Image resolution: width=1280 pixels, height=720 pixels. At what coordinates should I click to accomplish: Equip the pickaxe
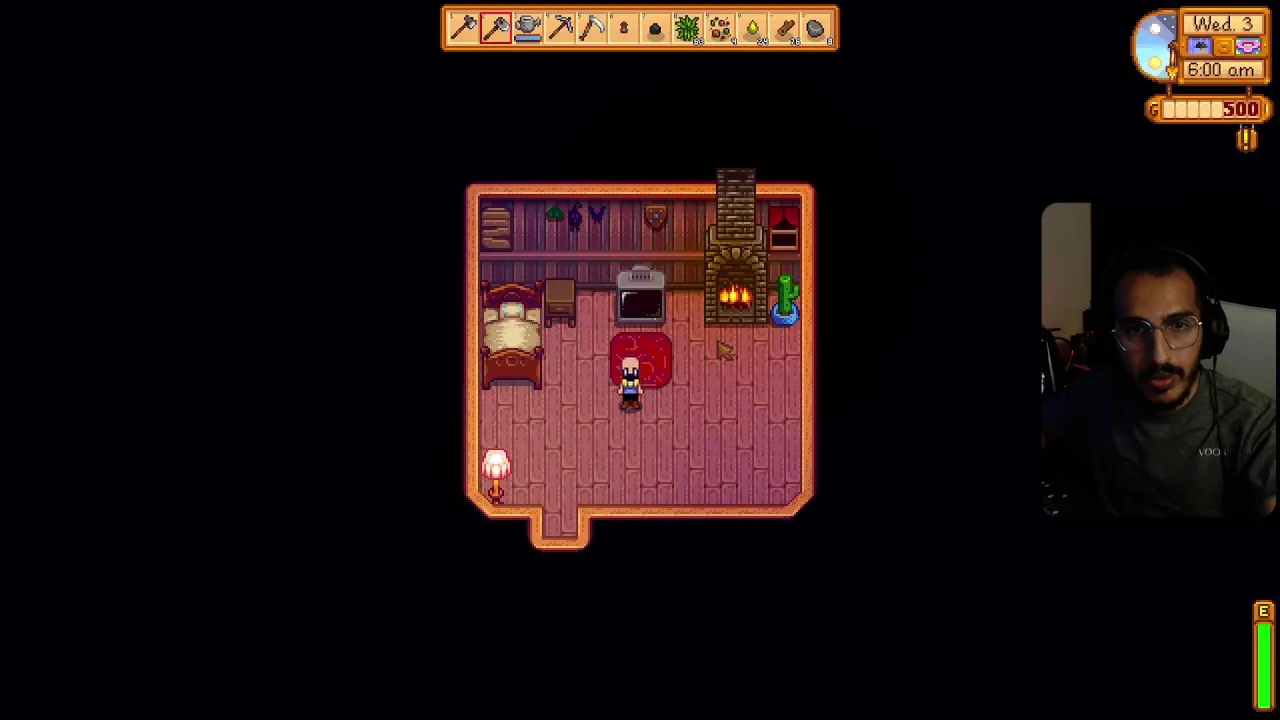click(559, 28)
